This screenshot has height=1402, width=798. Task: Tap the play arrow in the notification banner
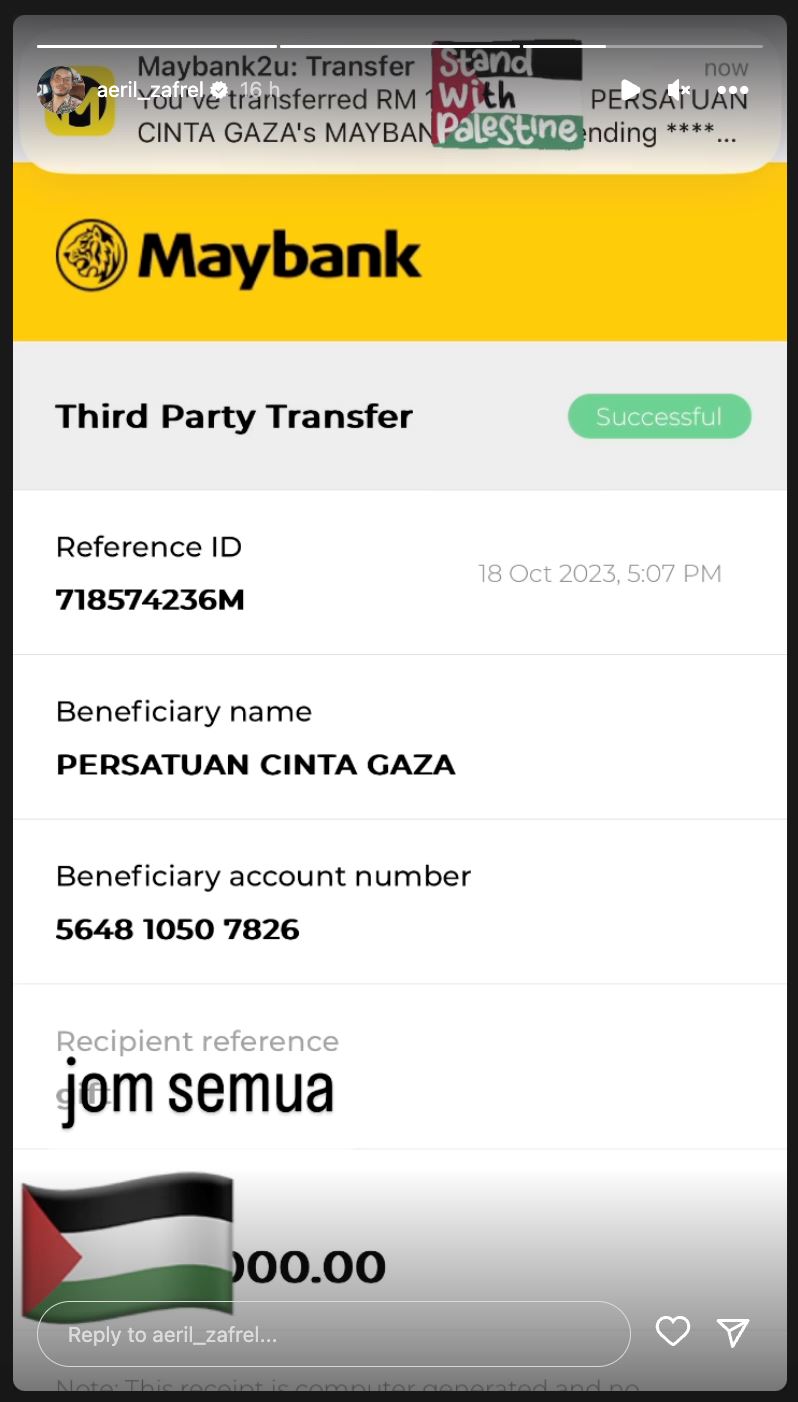(x=630, y=89)
